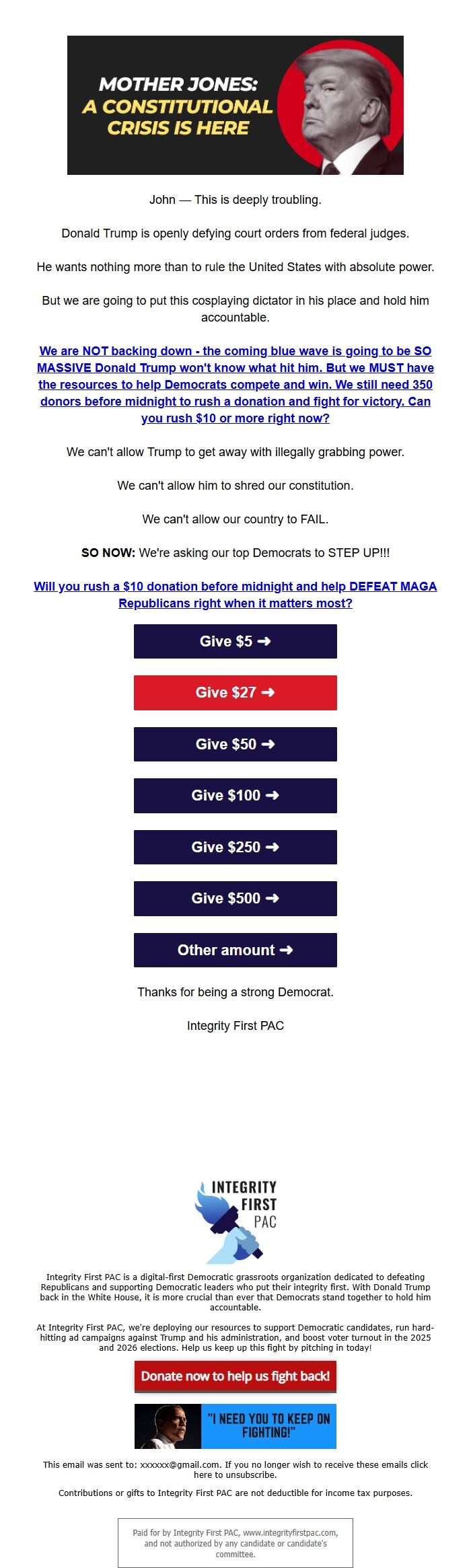This screenshot has height=1568, width=471.
Task: Follow the 'Will you rush a $10 donation' link
Action: click(x=235, y=594)
